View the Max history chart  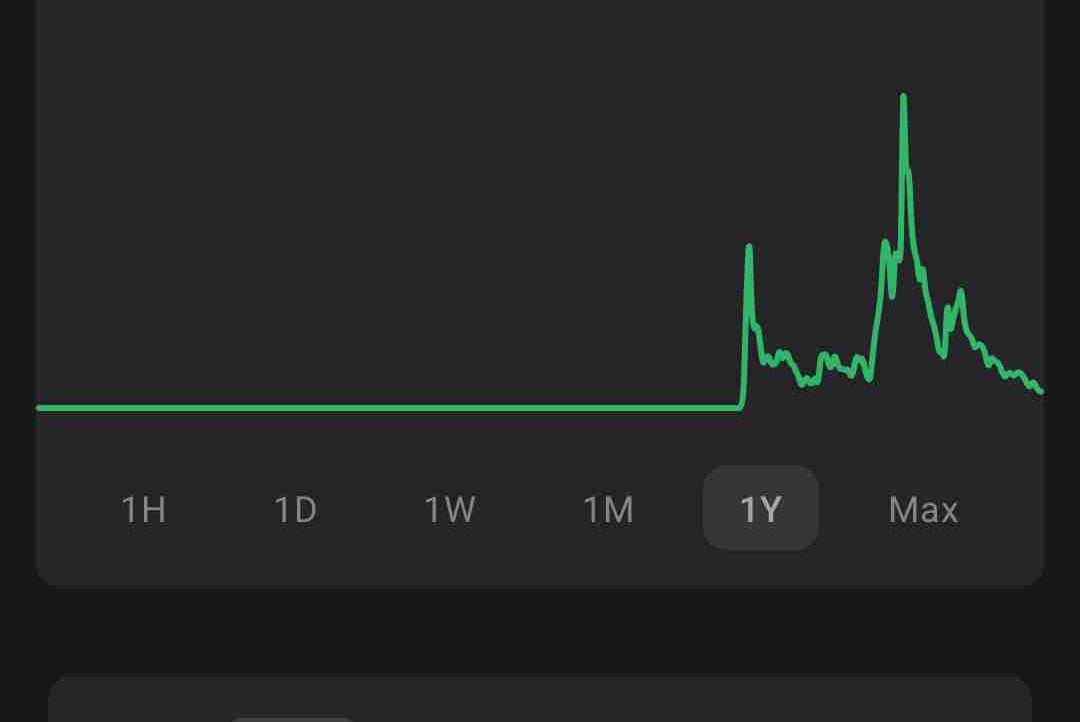click(x=923, y=510)
